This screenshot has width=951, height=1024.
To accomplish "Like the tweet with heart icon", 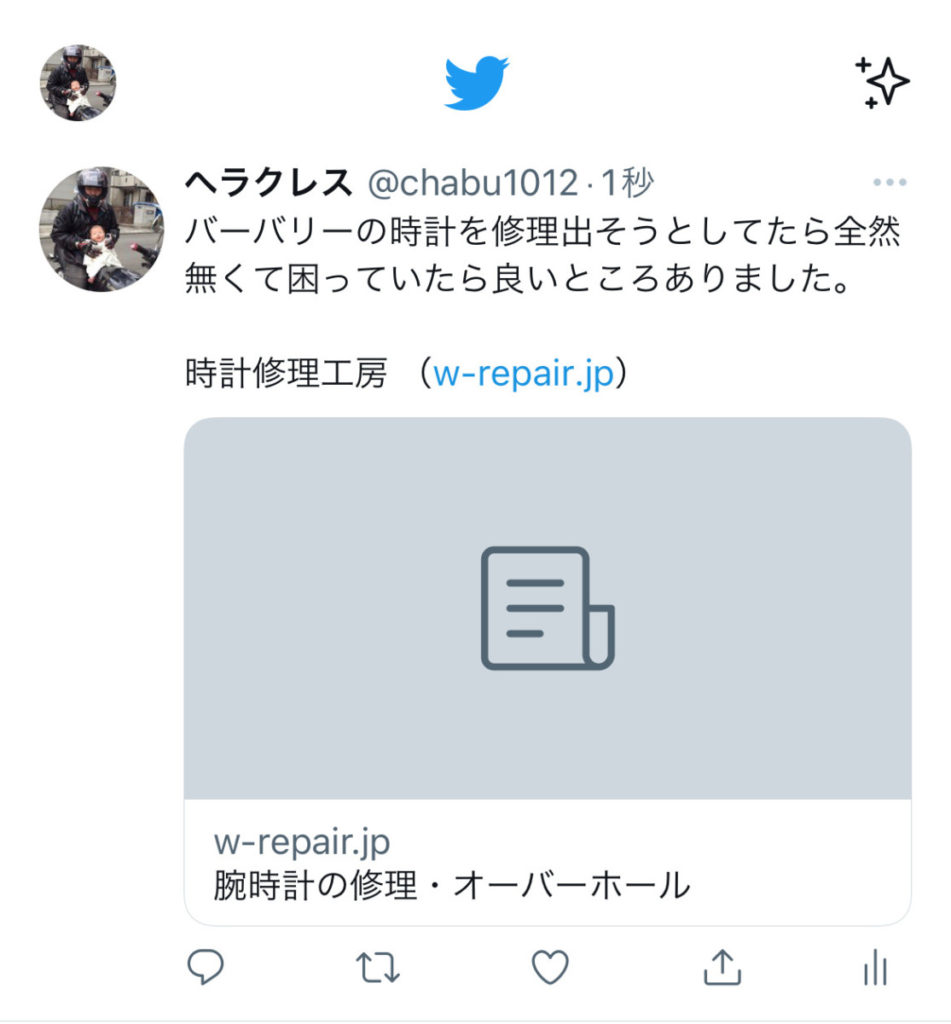I will 549,966.
